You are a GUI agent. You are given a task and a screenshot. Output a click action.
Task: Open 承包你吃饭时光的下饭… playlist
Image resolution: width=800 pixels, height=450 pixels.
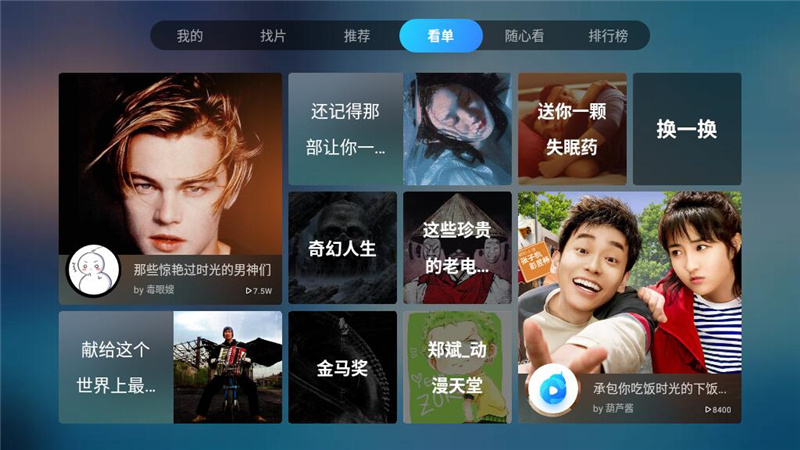(629, 307)
